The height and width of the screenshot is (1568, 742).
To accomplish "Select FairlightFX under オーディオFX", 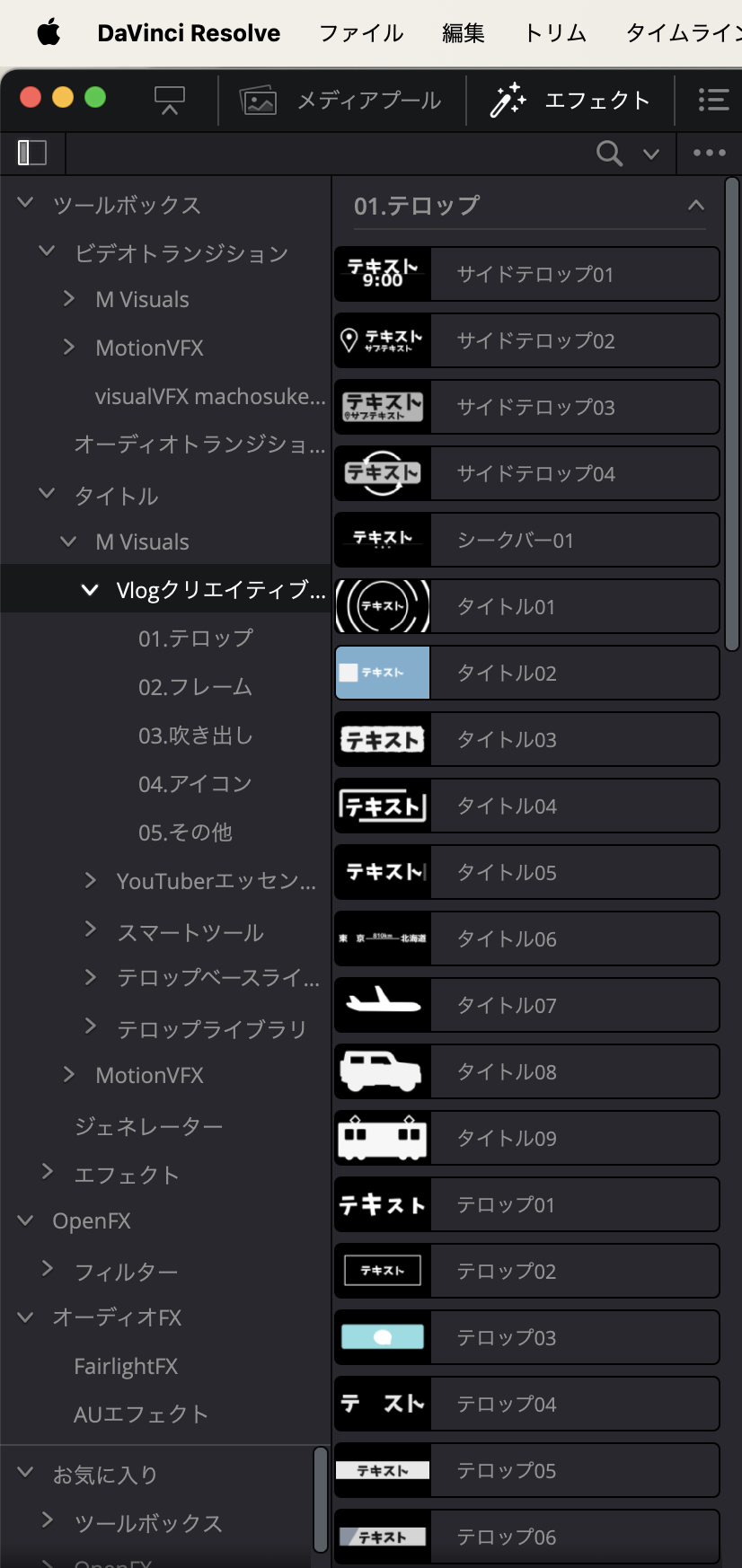I will pyautogui.click(x=126, y=1367).
